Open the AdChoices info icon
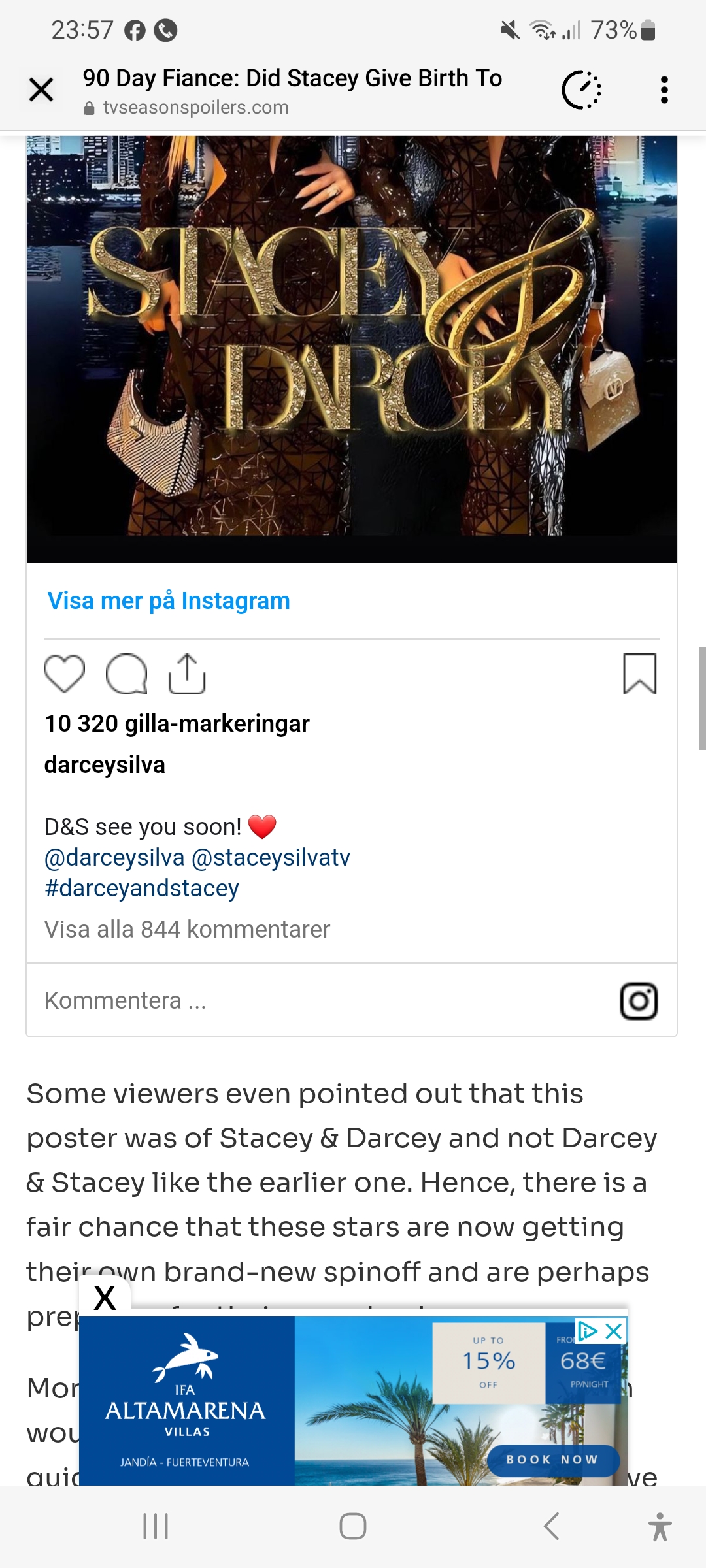 click(x=587, y=1331)
